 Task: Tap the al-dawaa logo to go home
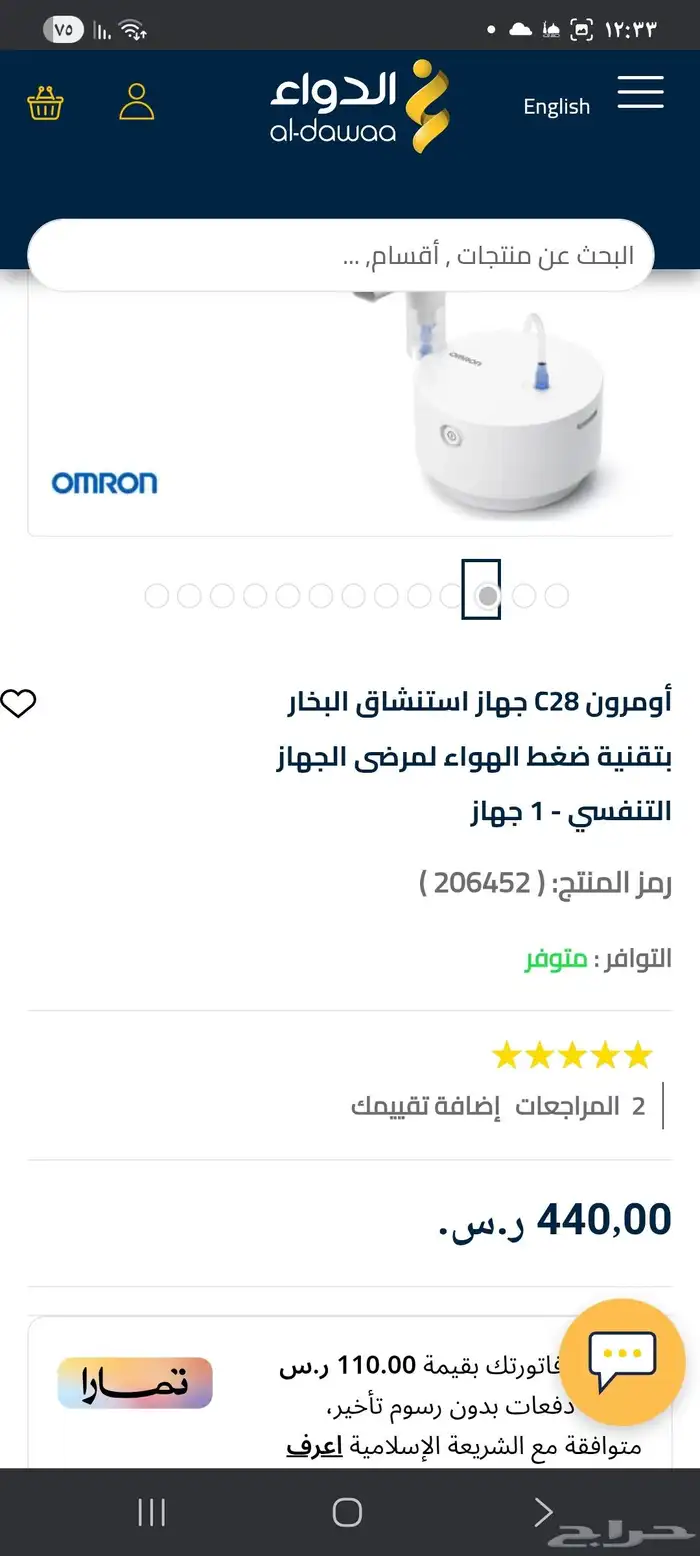pyautogui.click(x=359, y=105)
